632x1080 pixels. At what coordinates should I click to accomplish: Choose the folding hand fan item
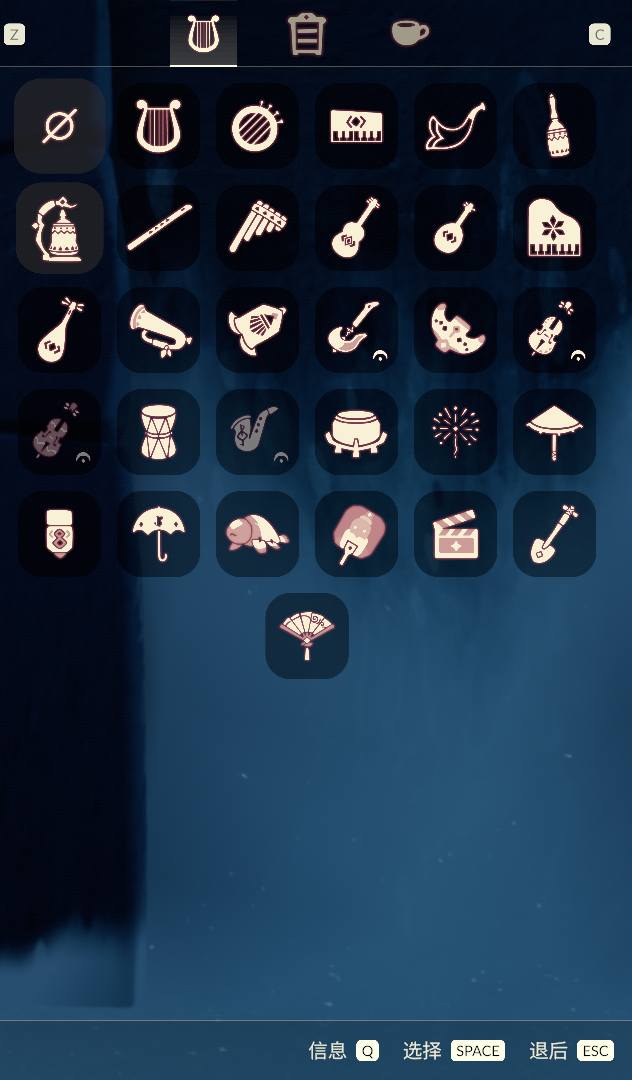coord(307,636)
